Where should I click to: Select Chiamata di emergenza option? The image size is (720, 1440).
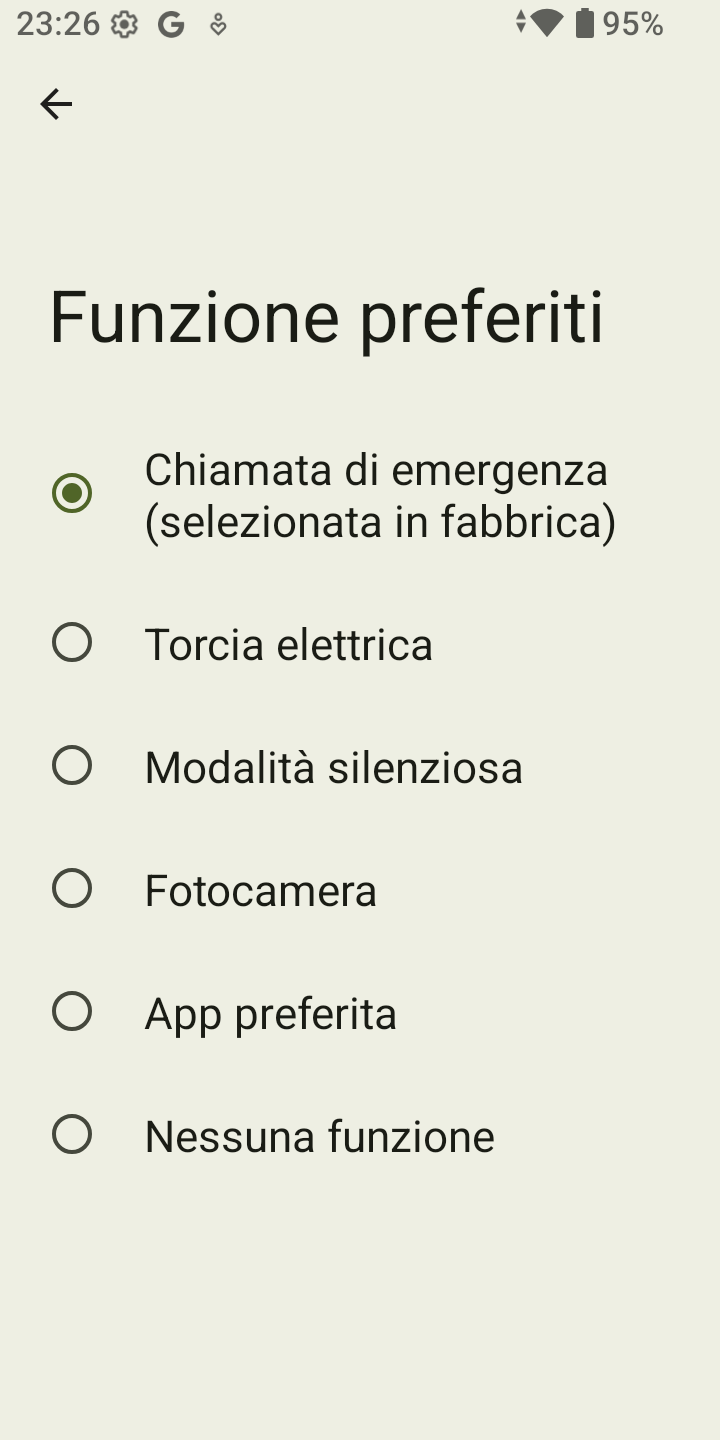[x=360, y=495]
